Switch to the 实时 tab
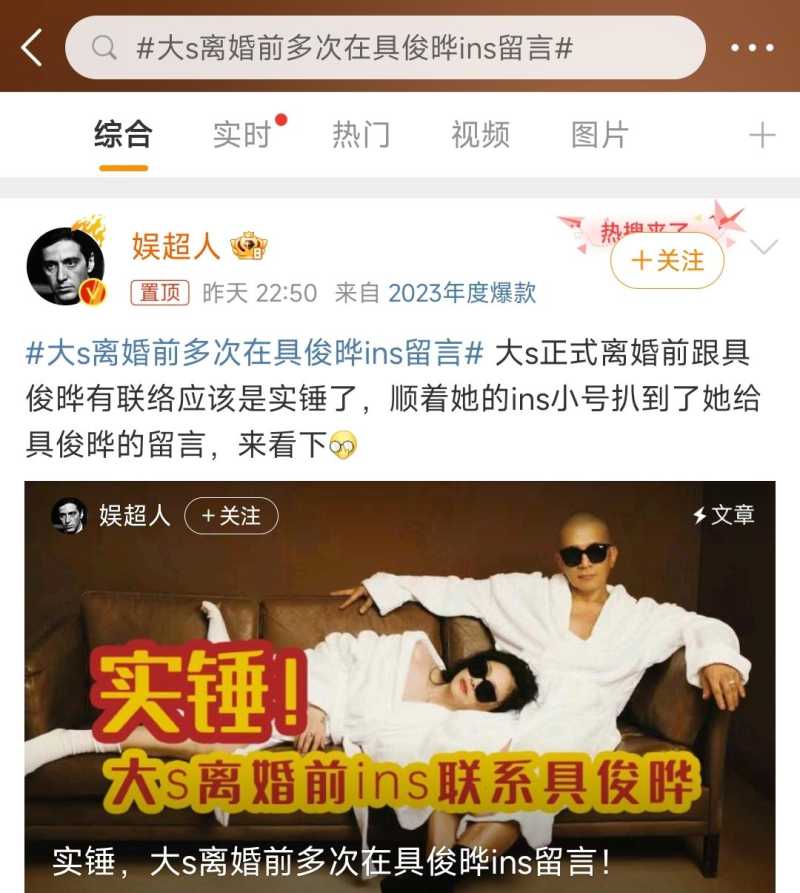The image size is (800, 893). pos(242,135)
